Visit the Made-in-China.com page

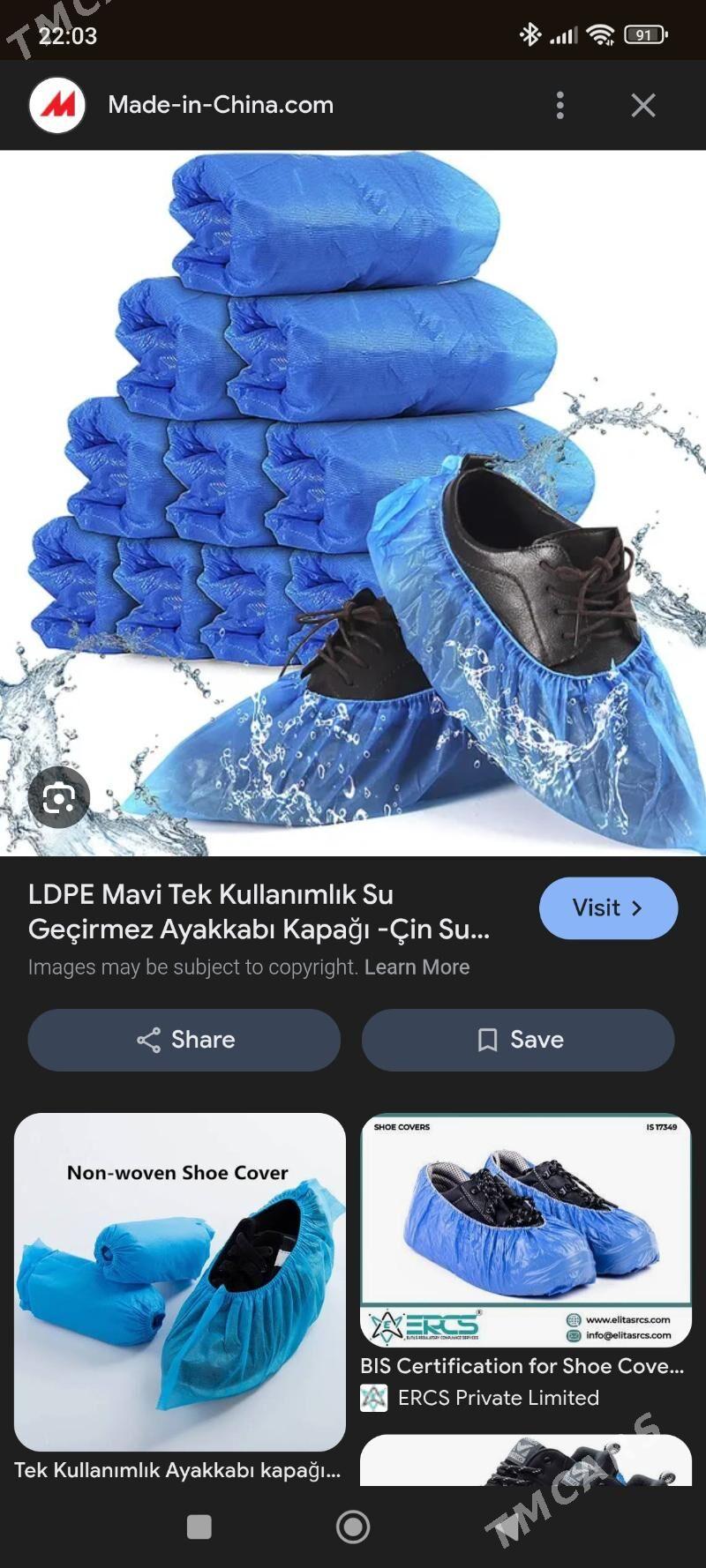coord(608,907)
